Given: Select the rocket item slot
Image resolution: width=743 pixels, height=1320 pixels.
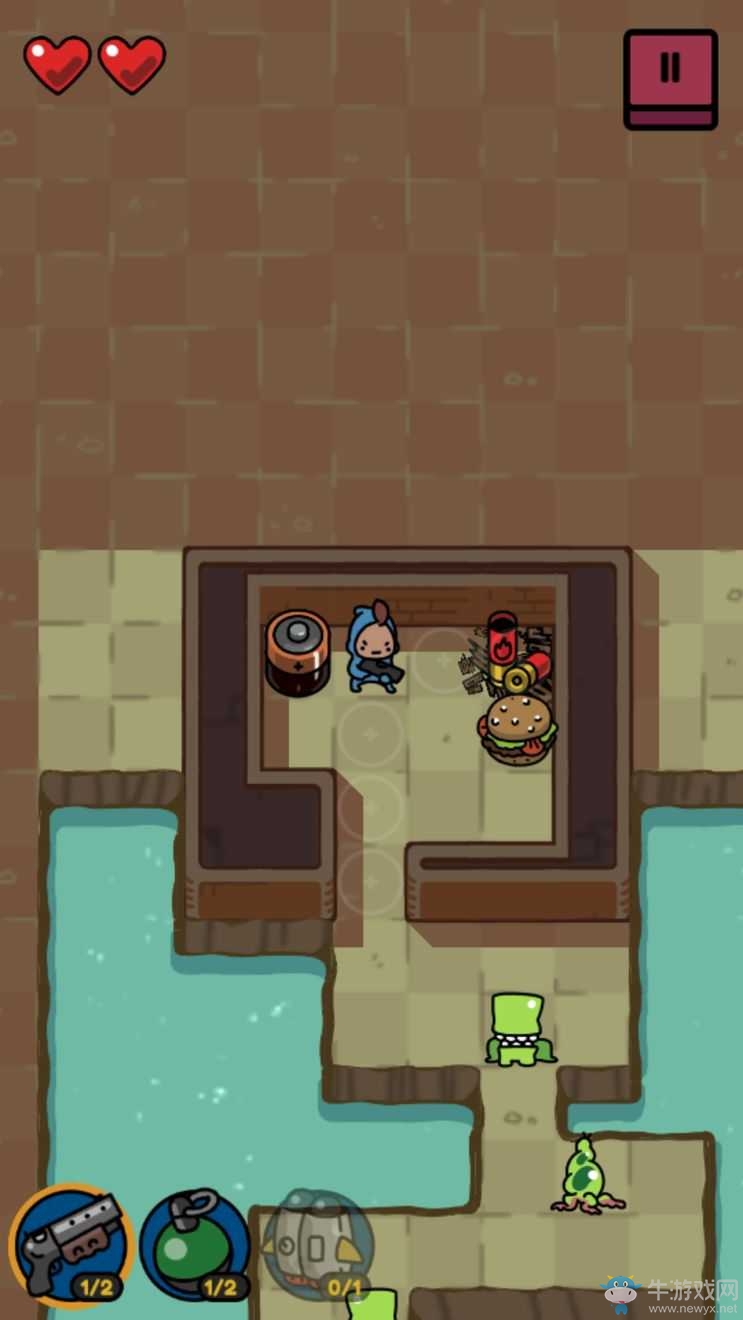Looking at the screenshot, I should (318, 1244).
